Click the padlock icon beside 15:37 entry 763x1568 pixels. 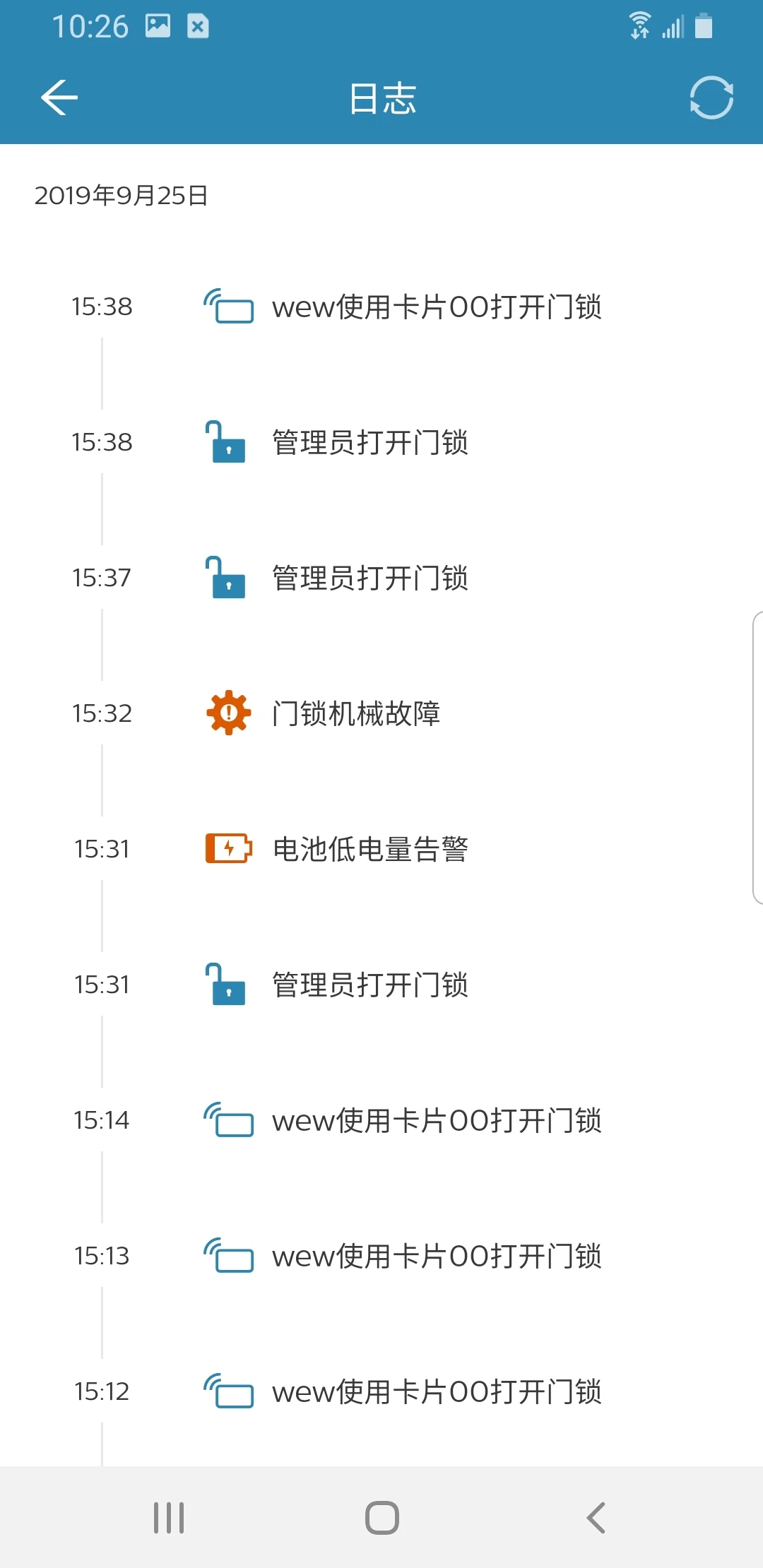pos(225,578)
